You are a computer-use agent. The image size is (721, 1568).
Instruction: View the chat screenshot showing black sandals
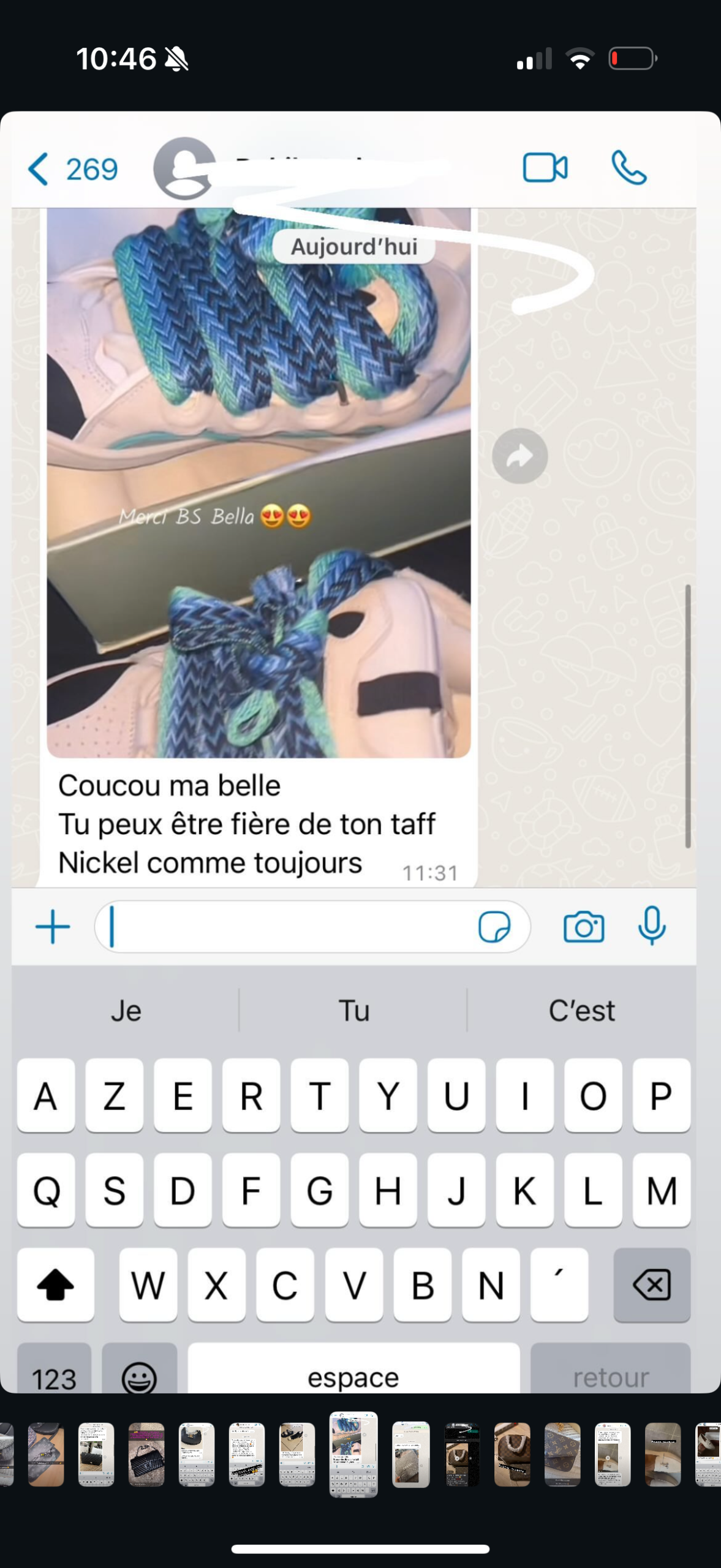pyautogui.click(x=297, y=1454)
